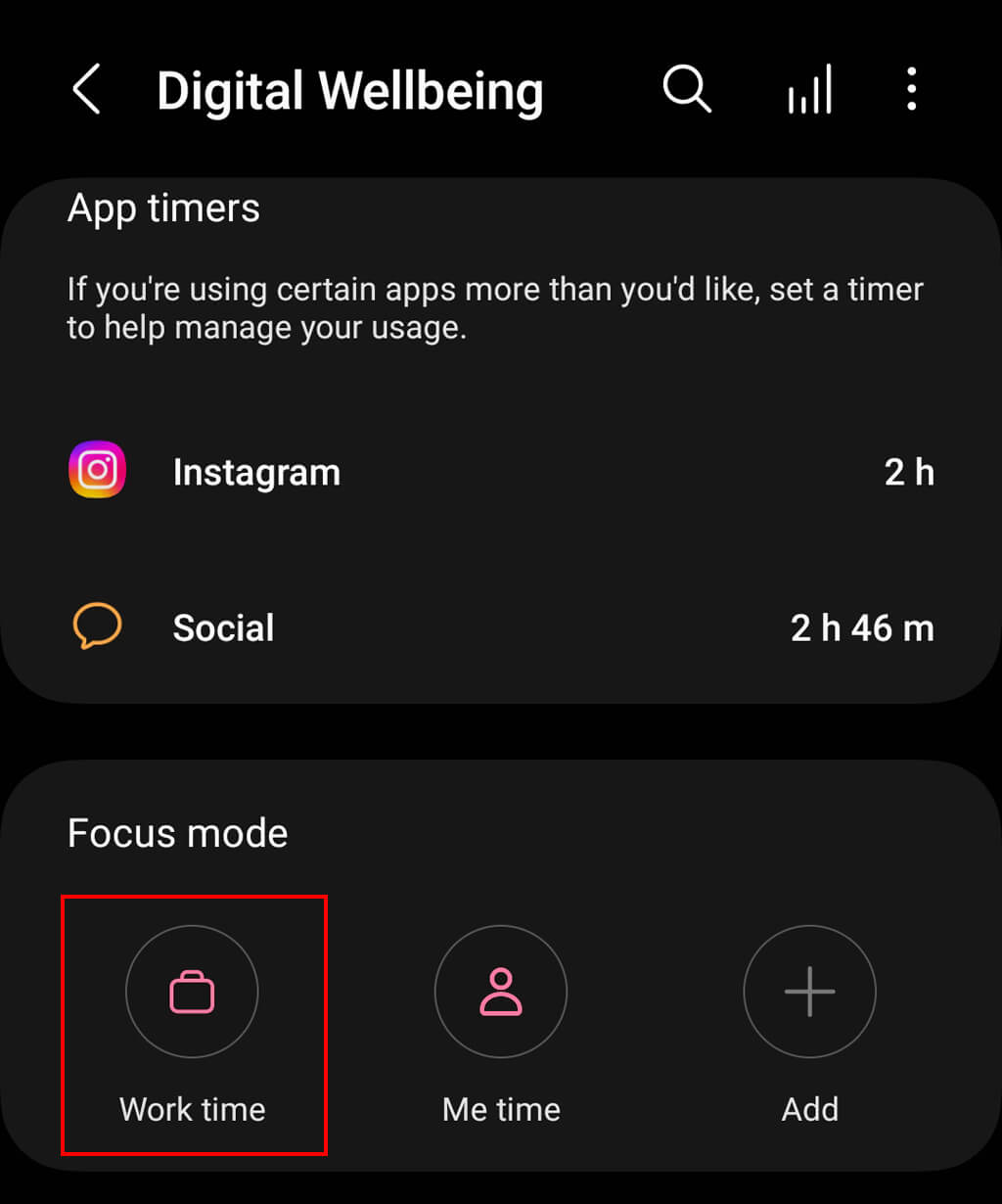Open the Social timer row
Image resolution: width=1002 pixels, height=1204 pixels.
pos(500,627)
